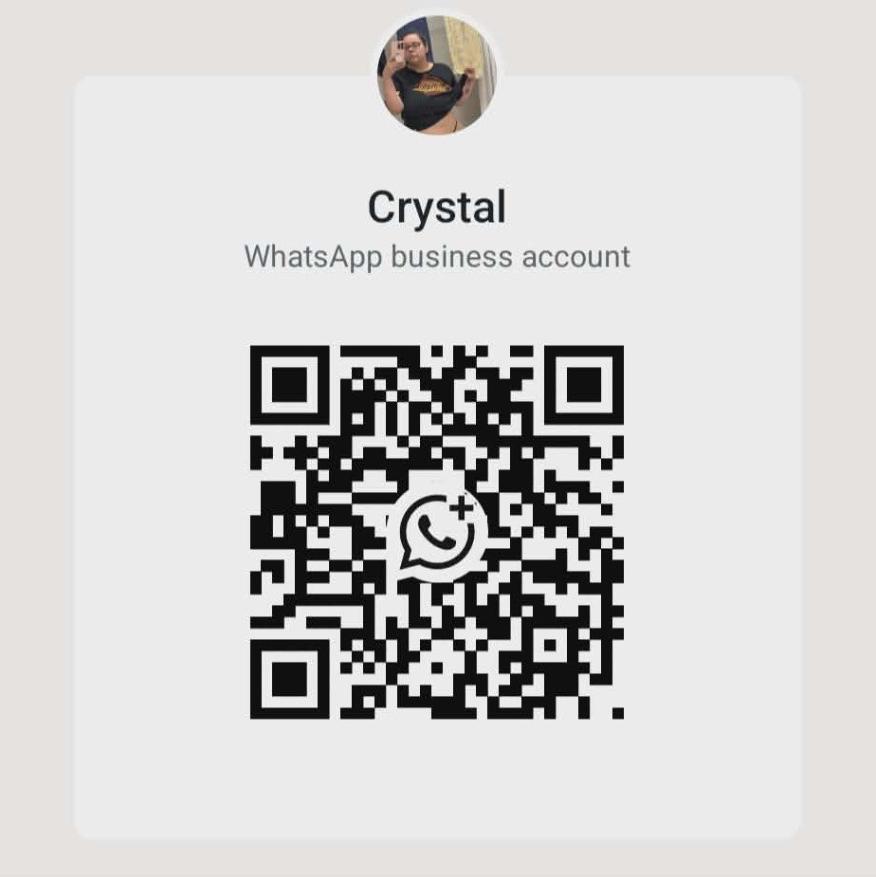Click the heading area showing Crystal
Screen dimensions: 876x877
(437, 208)
